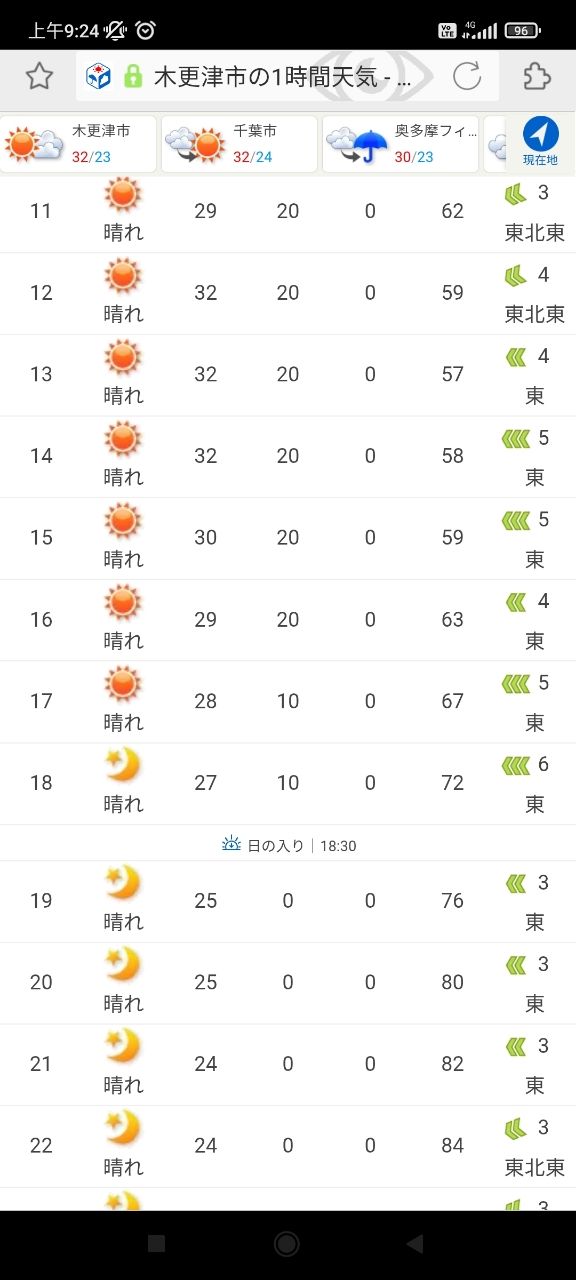Screen dimensions: 576x1280
Task: Tap the 現在地 current location button
Action: [541, 143]
